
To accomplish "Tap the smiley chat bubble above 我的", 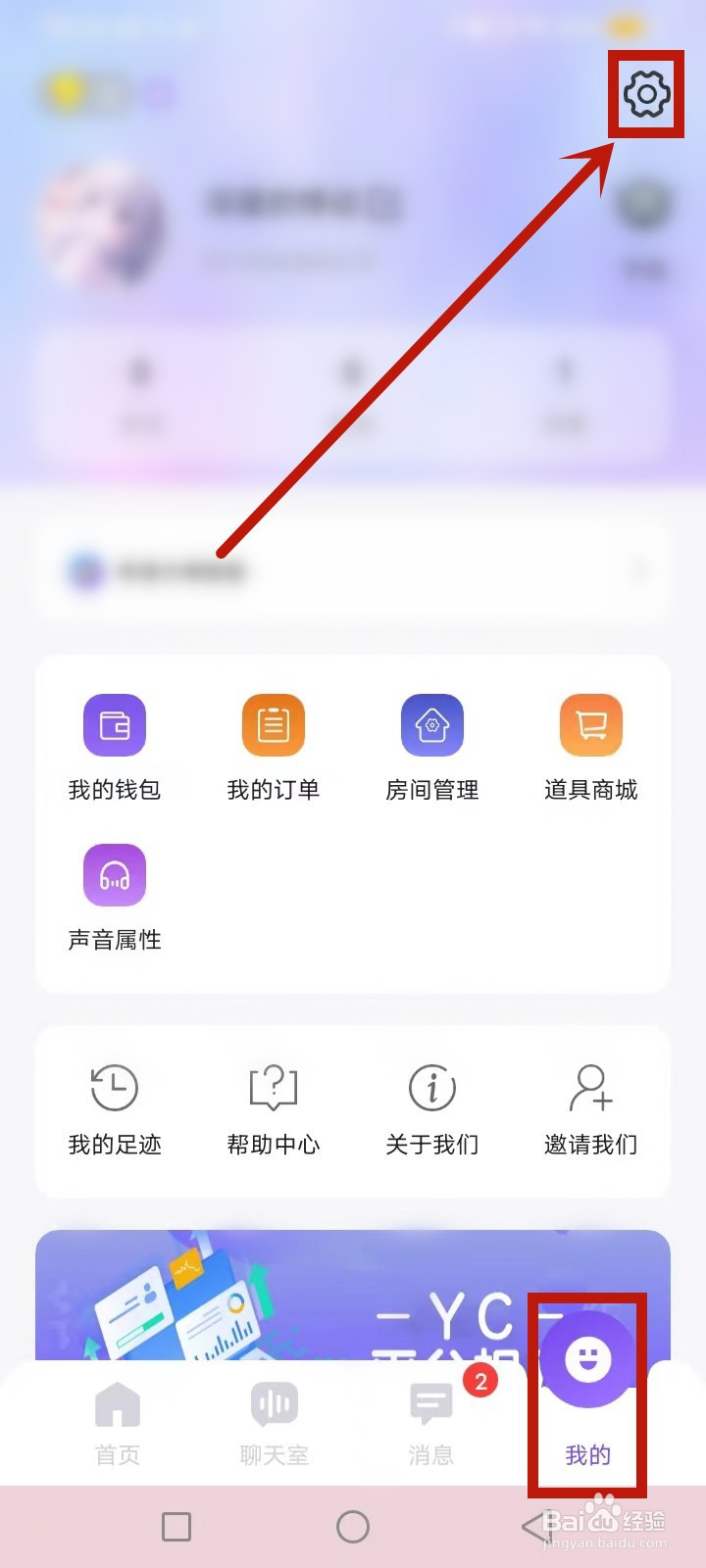I will (x=586, y=1357).
